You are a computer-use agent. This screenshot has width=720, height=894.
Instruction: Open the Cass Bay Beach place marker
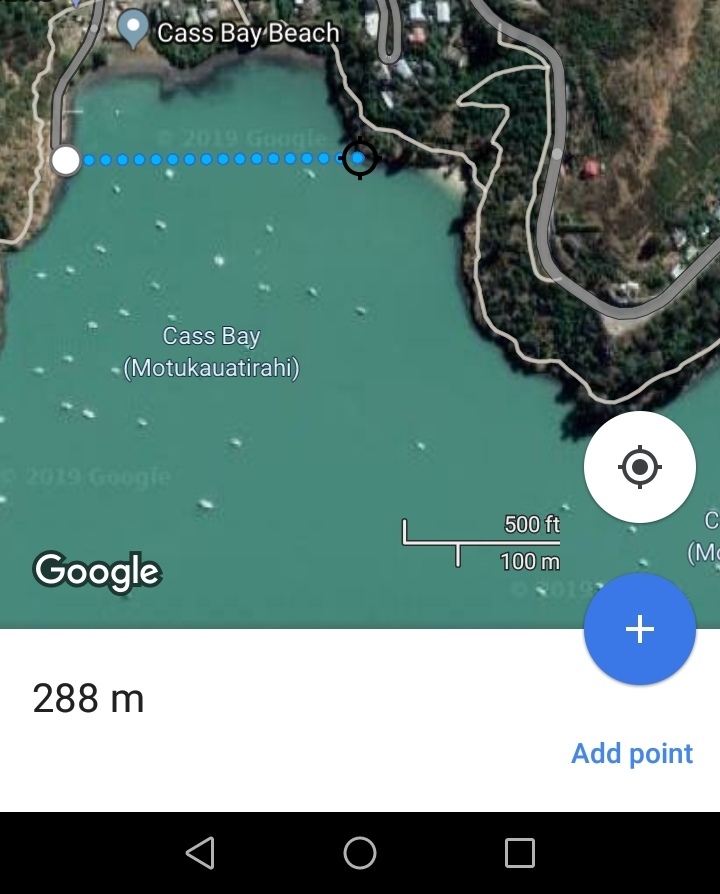click(x=134, y=28)
